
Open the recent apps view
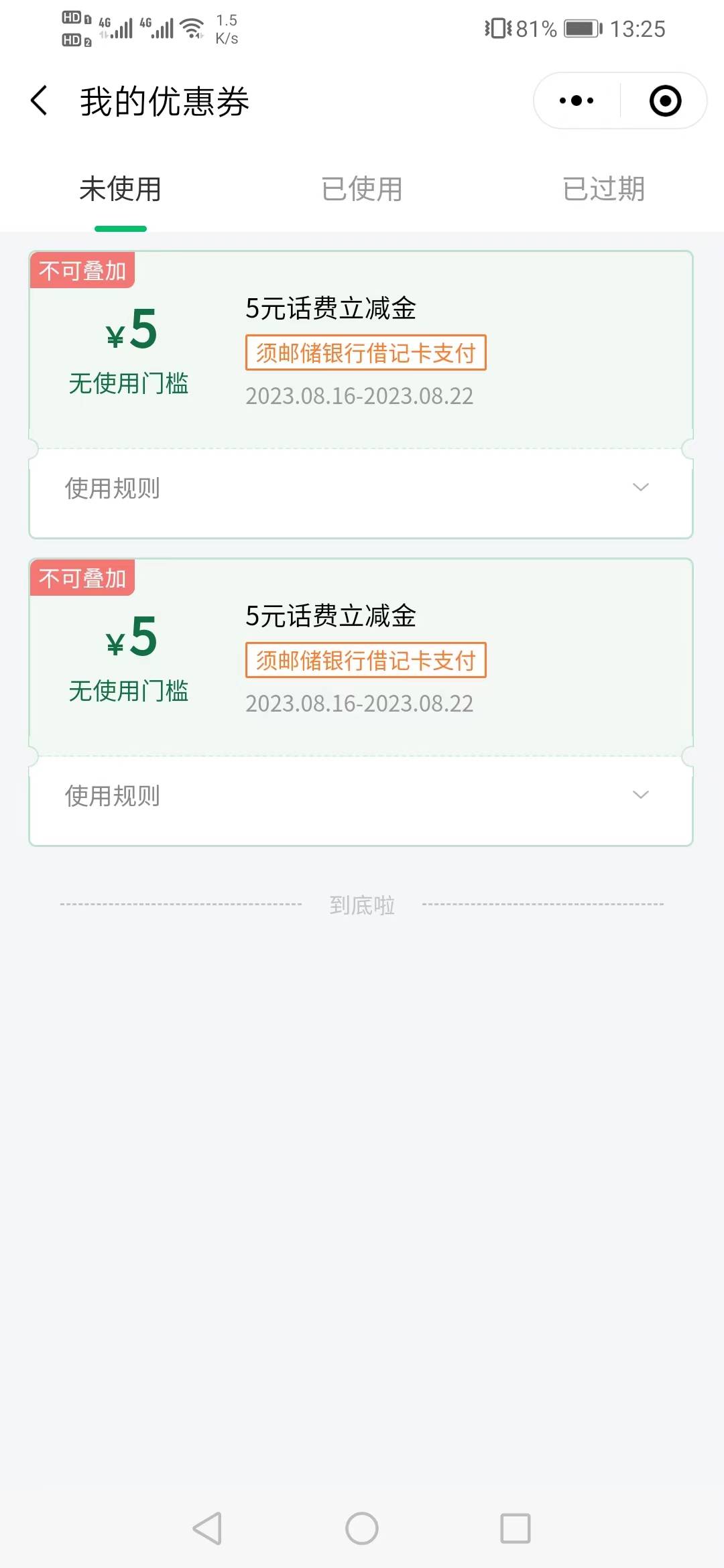click(x=515, y=1528)
